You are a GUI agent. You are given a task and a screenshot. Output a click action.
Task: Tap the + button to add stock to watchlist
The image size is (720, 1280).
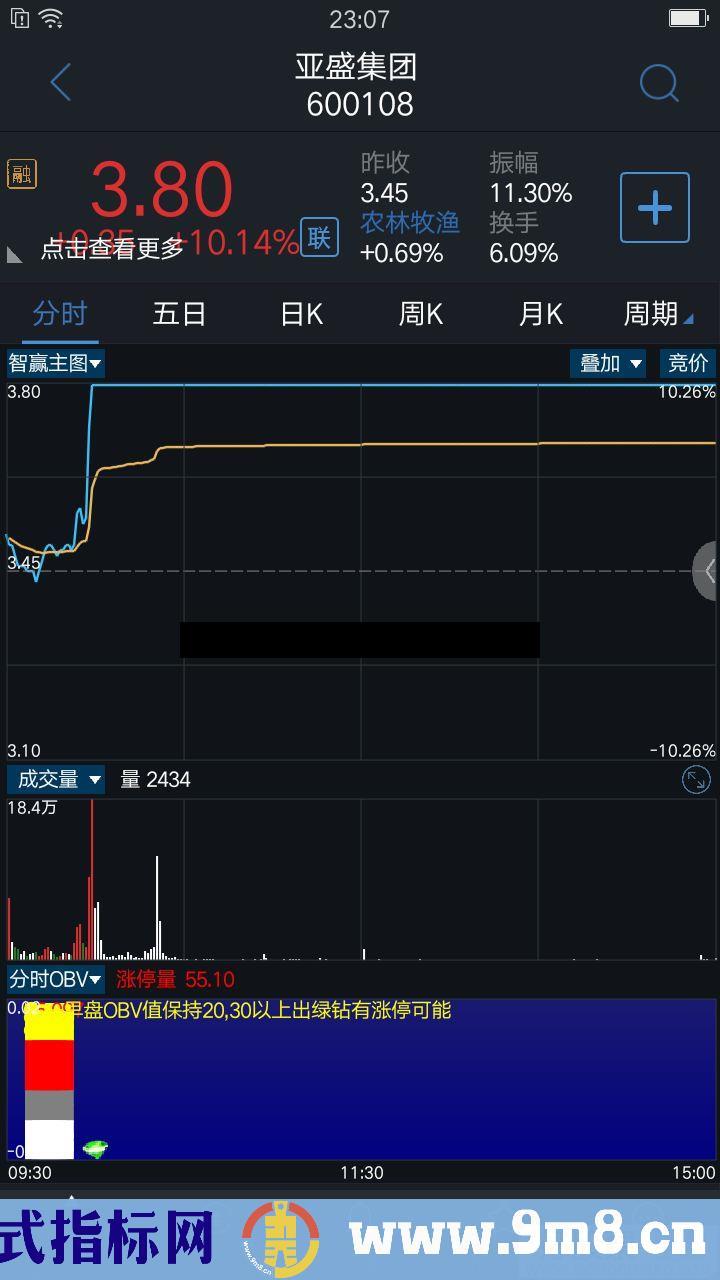point(655,207)
